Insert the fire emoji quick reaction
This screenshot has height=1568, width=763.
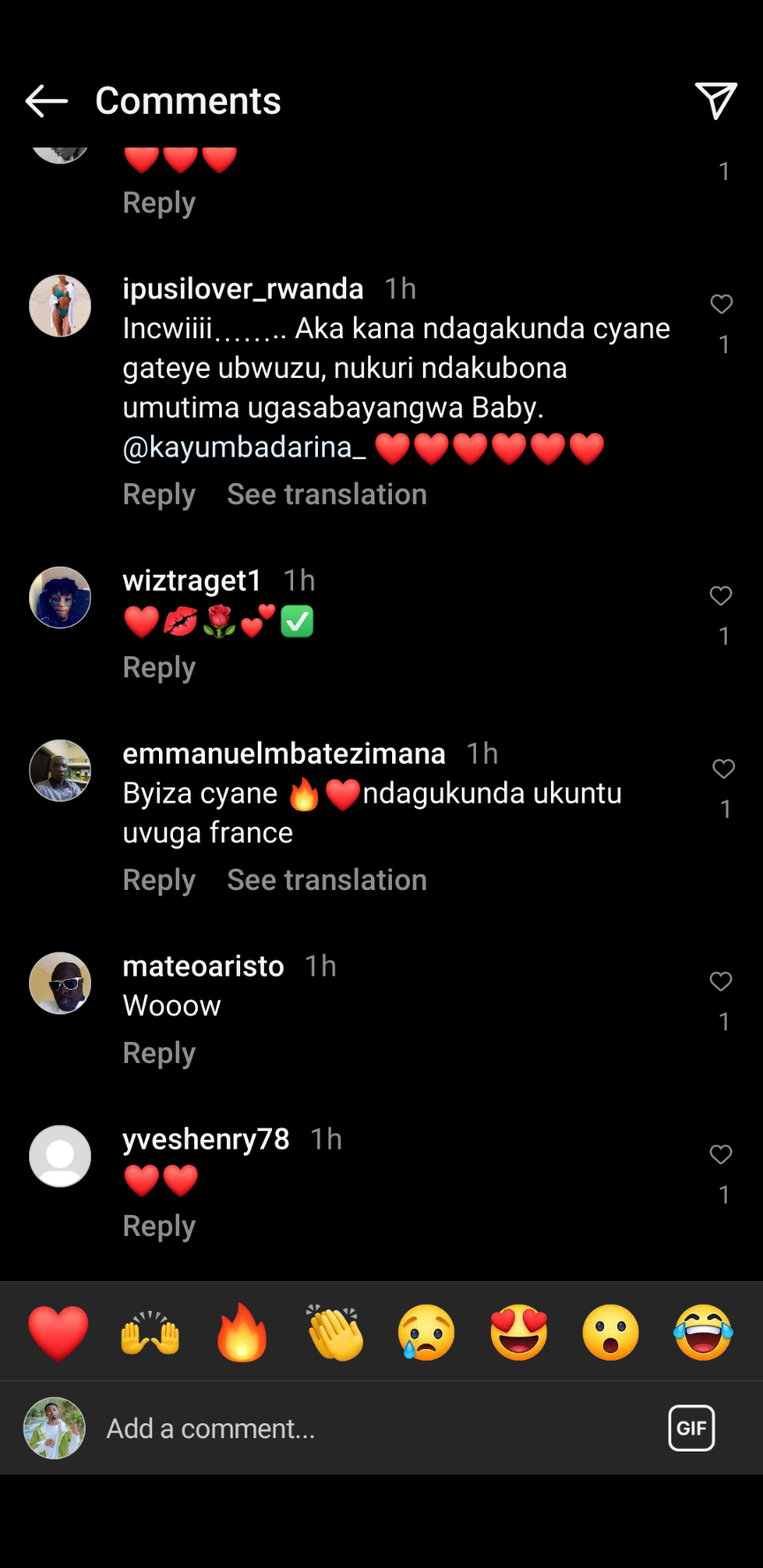tap(242, 1332)
